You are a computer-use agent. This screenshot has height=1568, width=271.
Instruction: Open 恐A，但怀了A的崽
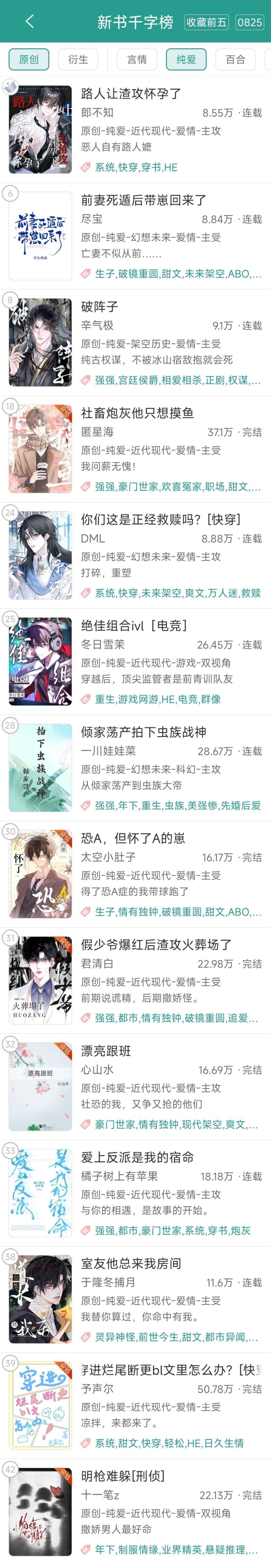(x=133, y=838)
